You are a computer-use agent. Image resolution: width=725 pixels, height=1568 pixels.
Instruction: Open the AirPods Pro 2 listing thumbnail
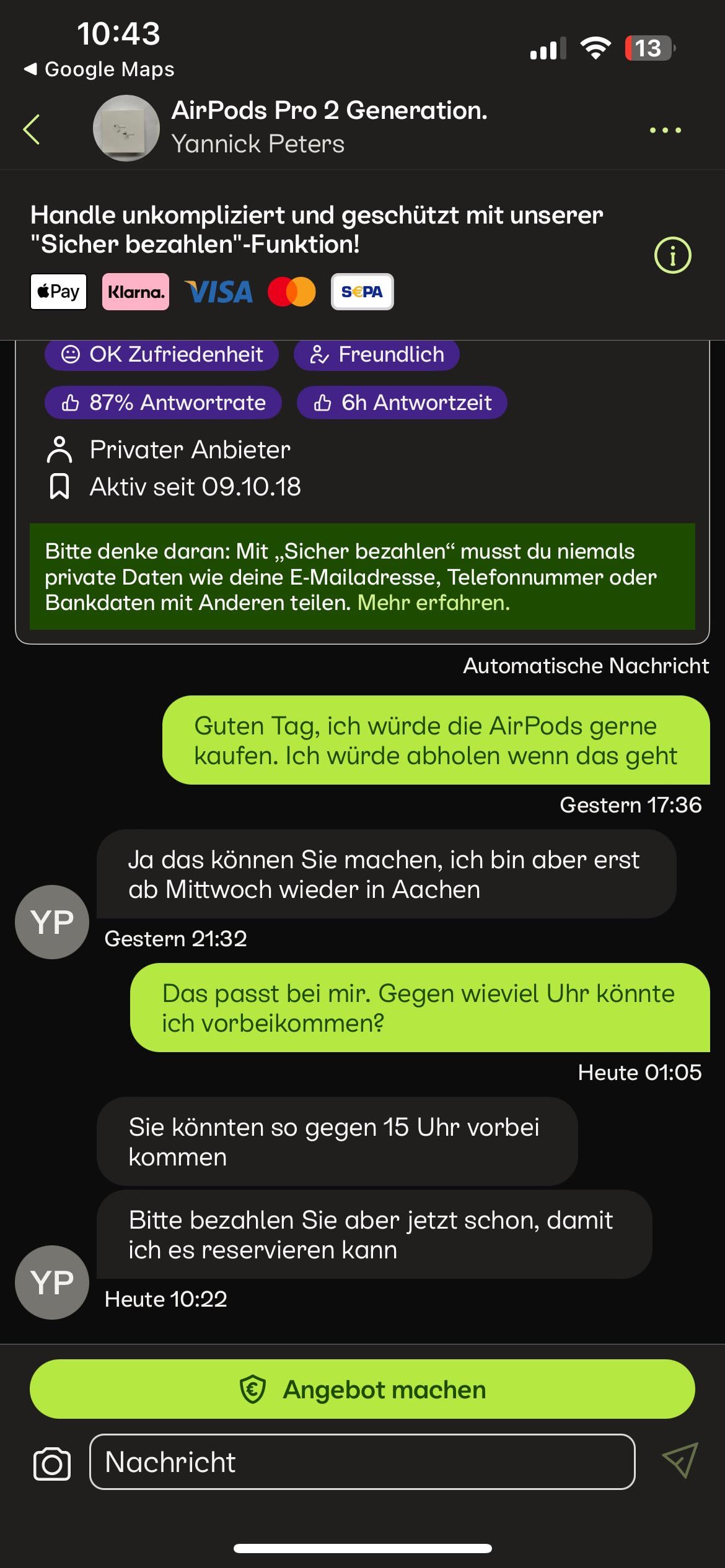click(x=126, y=128)
